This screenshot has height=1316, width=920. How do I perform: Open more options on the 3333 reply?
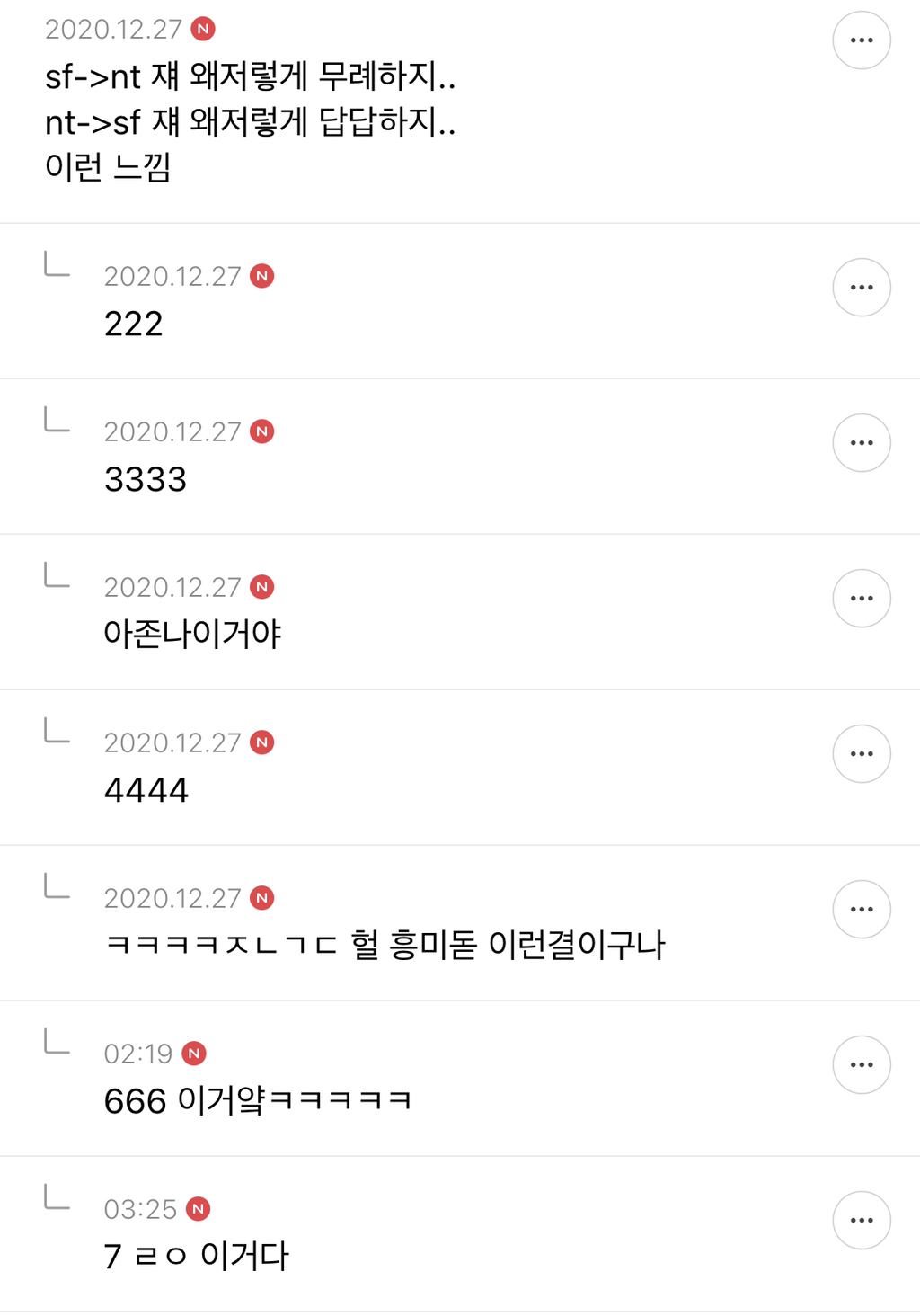click(x=861, y=443)
